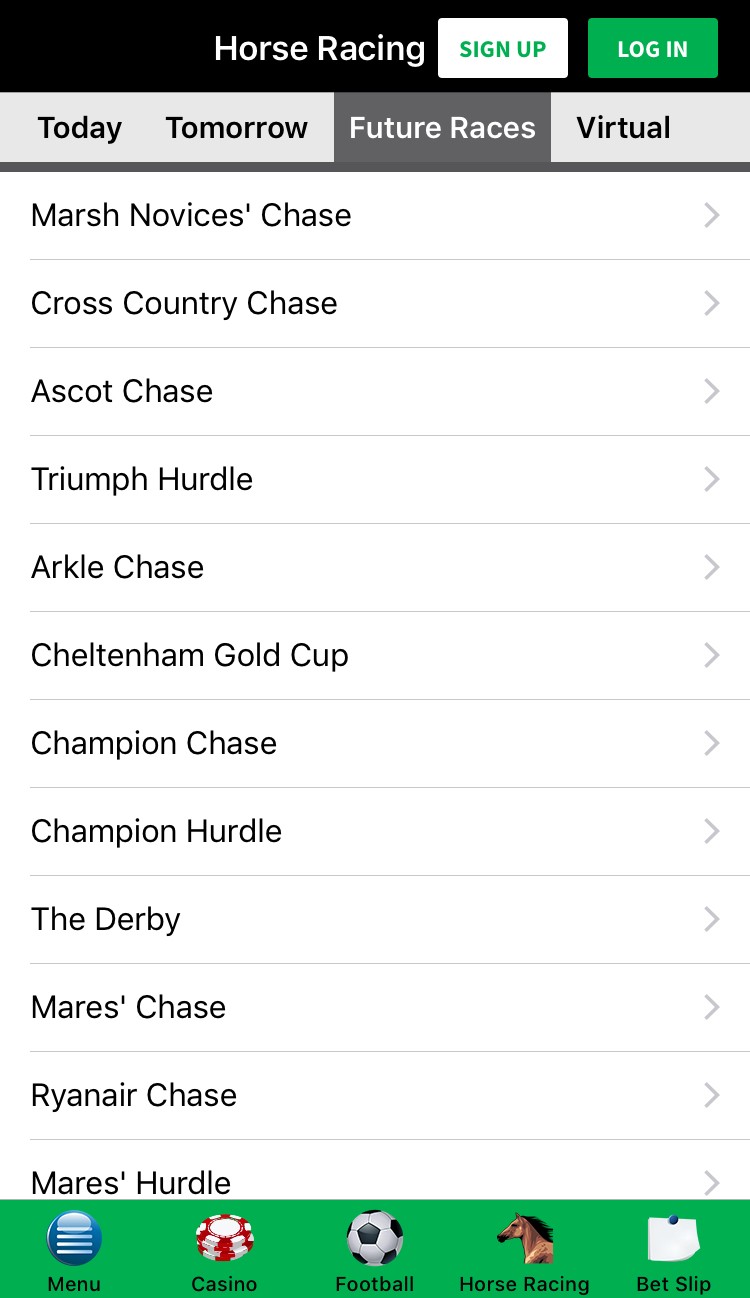
Task: Tap the SIGN UP button
Action: coord(503,48)
